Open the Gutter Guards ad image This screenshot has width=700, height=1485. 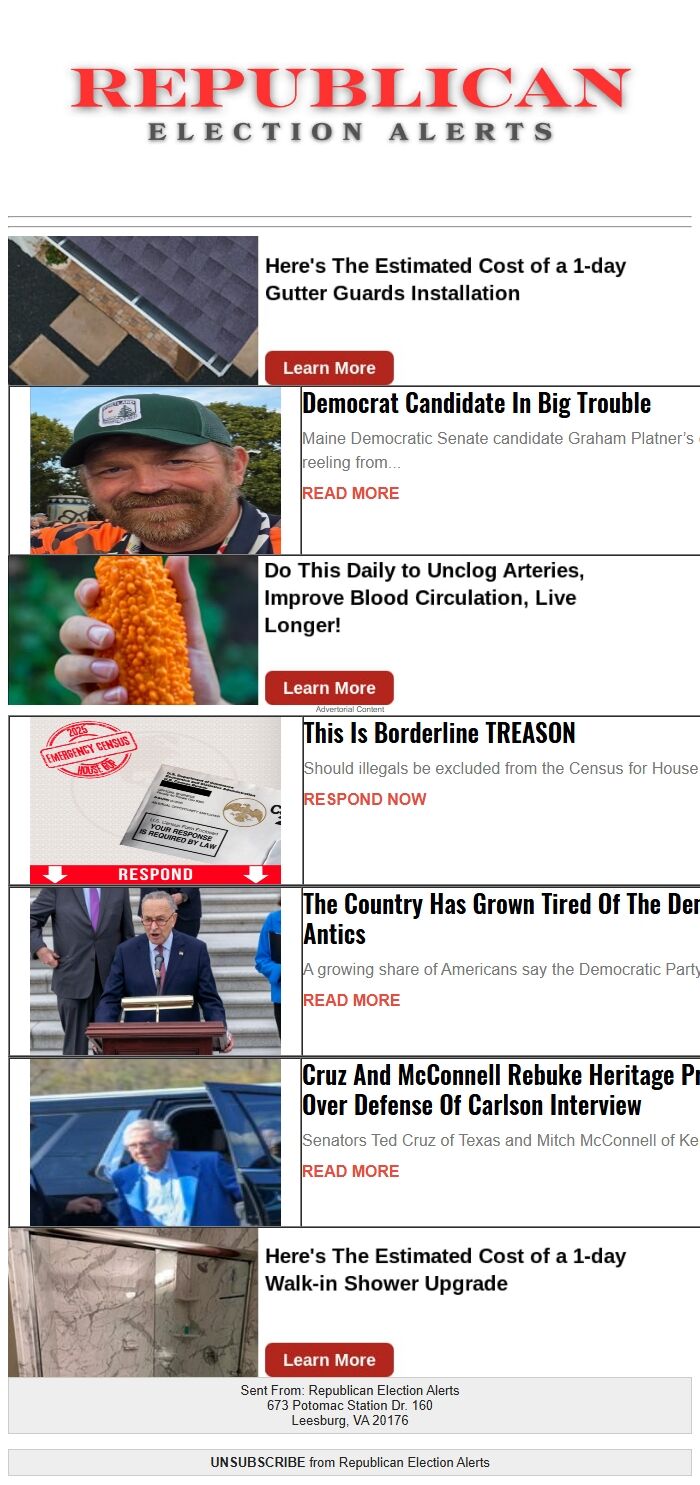(x=133, y=310)
